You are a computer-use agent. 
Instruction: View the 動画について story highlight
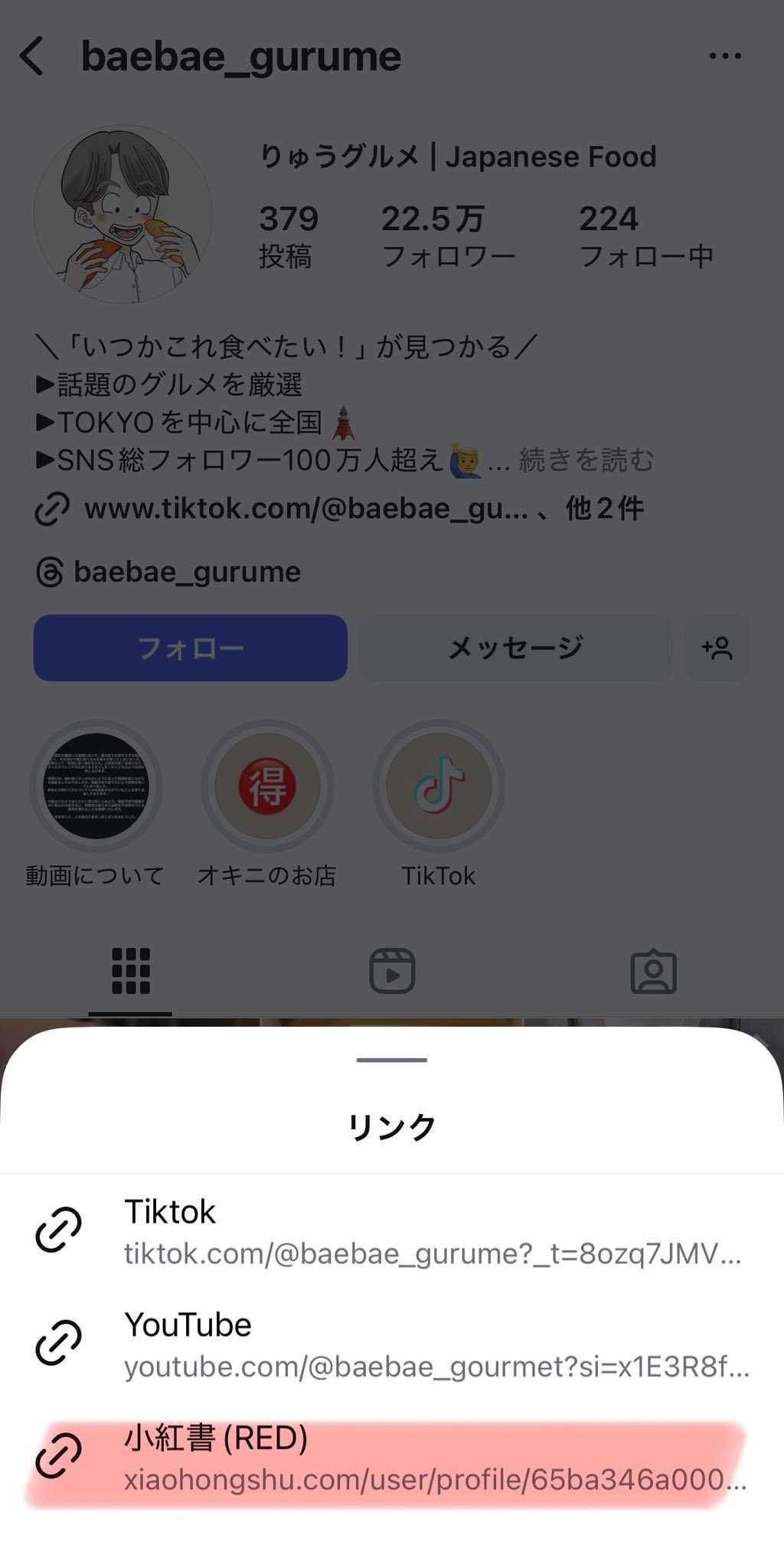[96, 786]
